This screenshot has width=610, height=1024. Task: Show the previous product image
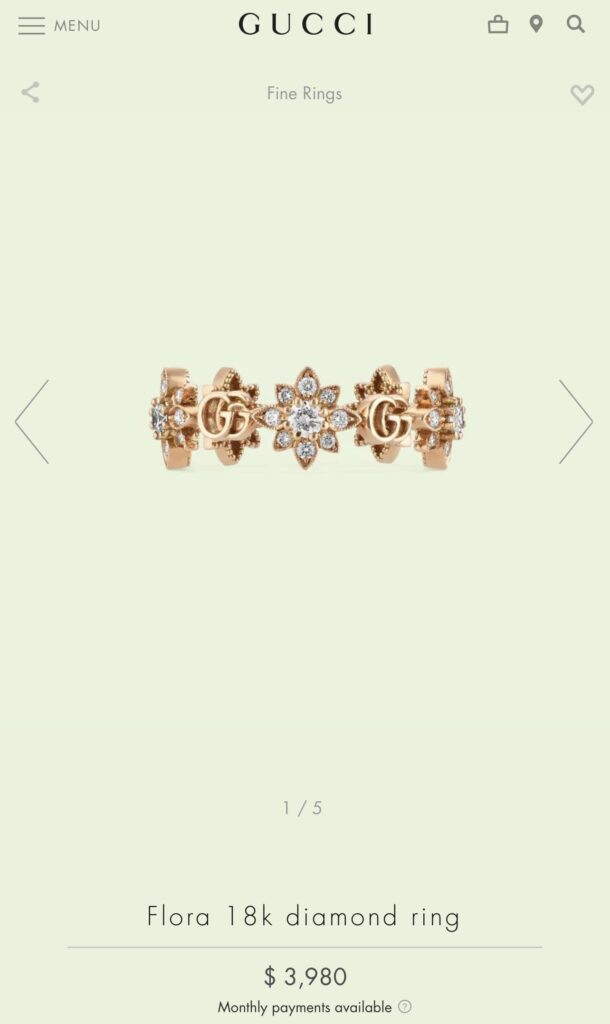click(x=32, y=421)
